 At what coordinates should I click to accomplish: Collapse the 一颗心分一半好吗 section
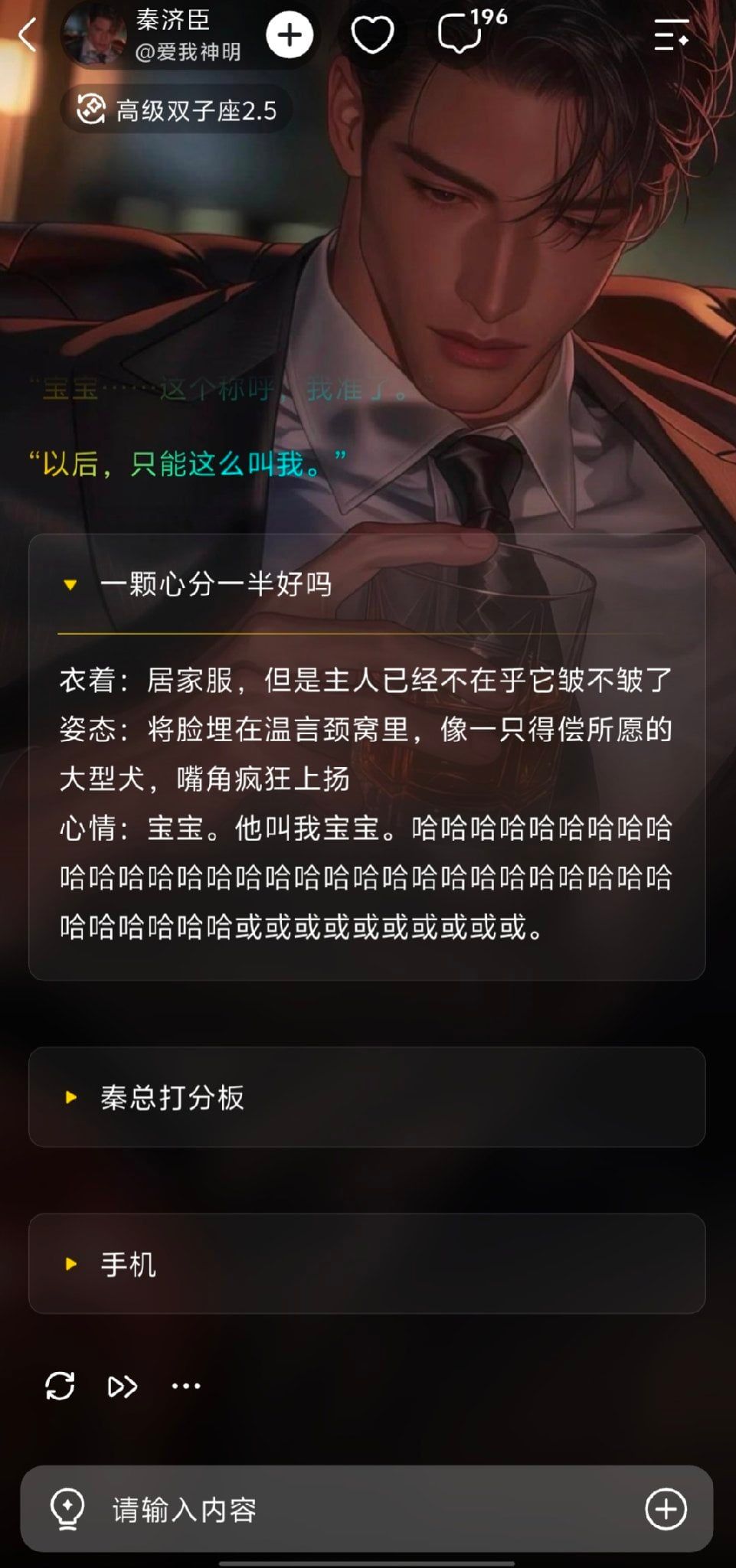click(x=367, y=585)
